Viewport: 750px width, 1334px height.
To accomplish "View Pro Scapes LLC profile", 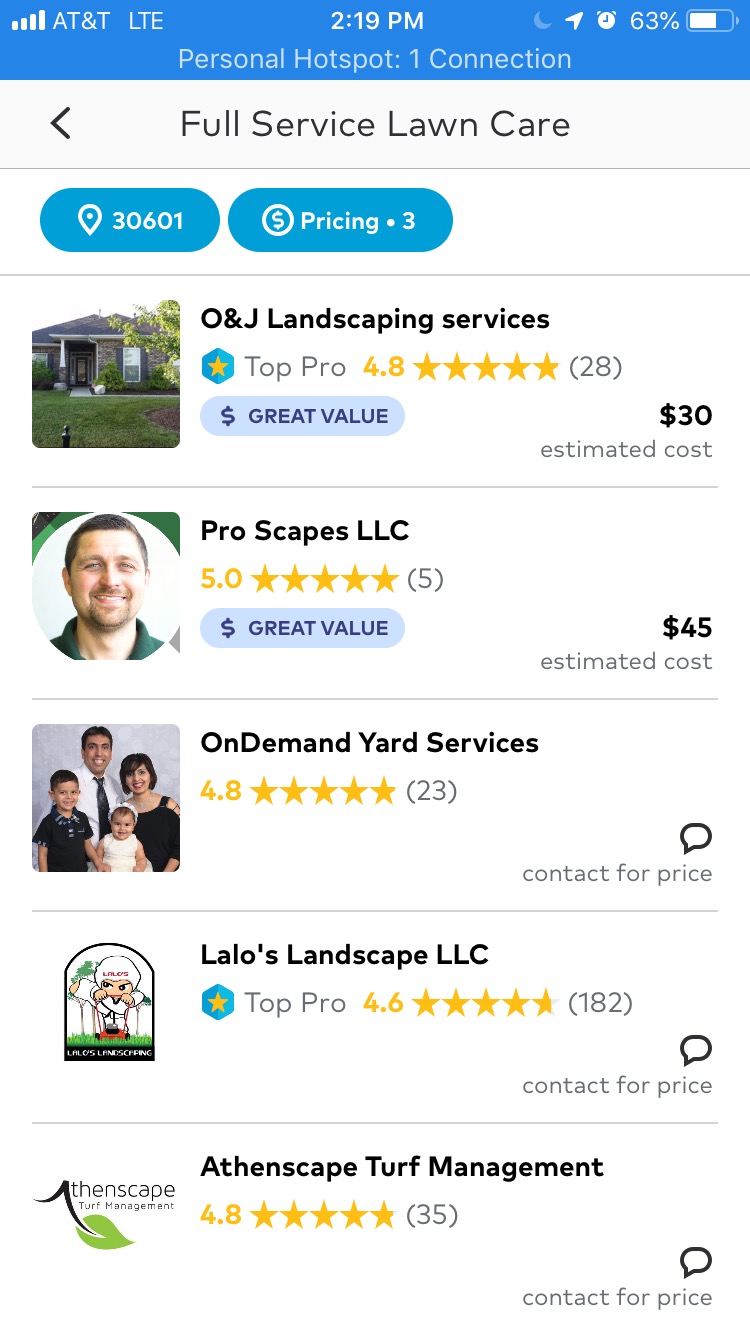I will click(x=305, y=531).
